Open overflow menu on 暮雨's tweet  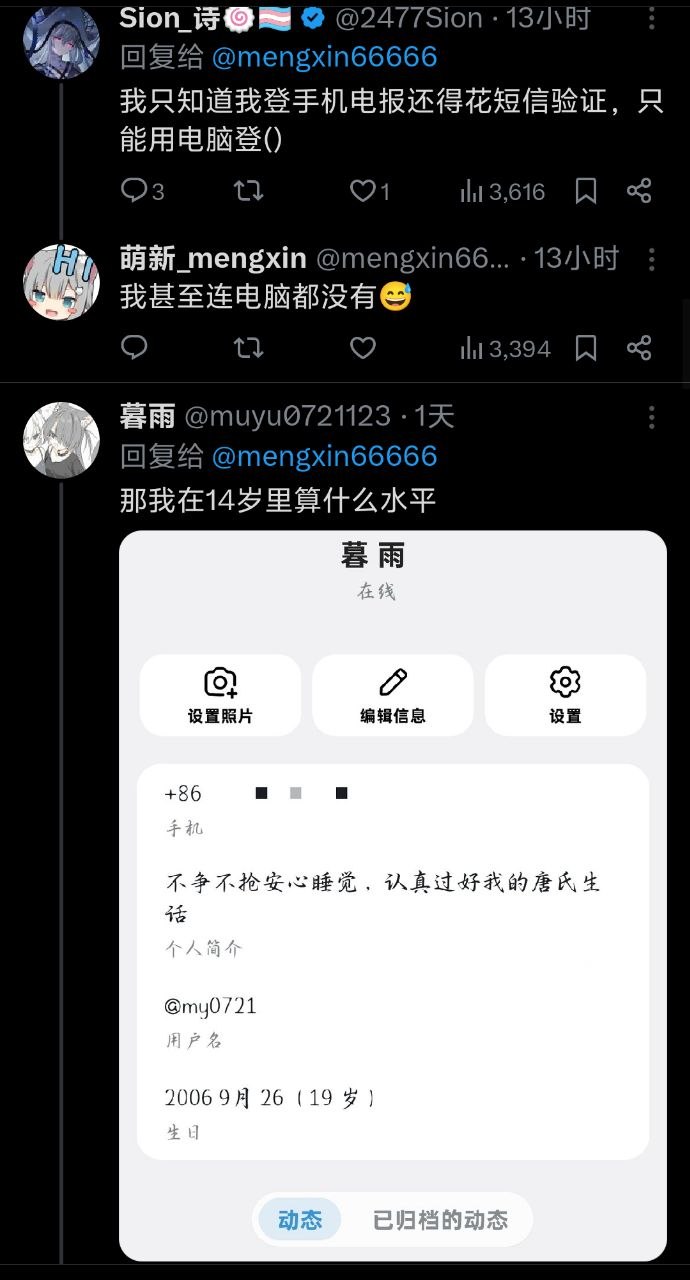(652, 417)
